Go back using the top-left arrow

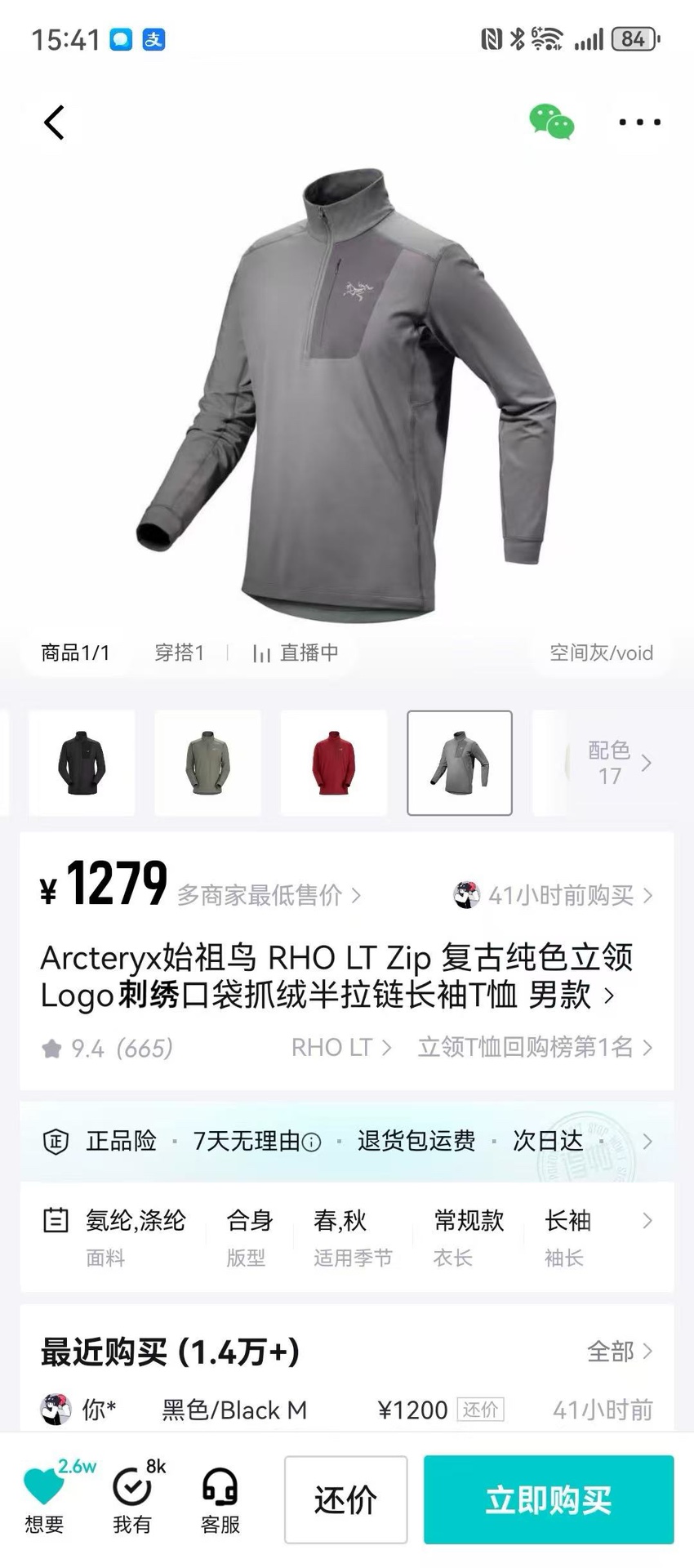(54, 123)
